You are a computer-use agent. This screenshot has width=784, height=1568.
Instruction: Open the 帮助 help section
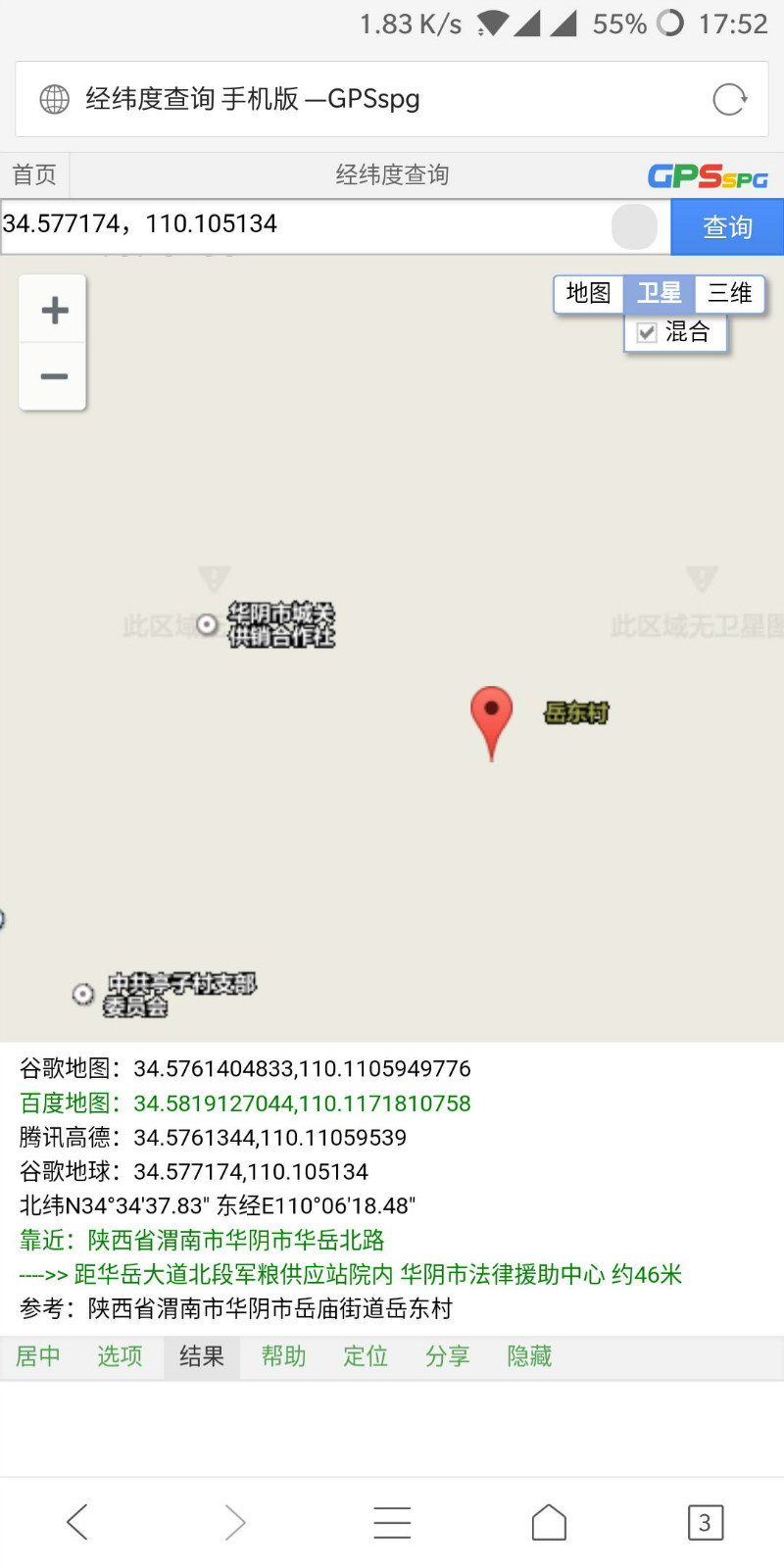(x=283, y=1356)
